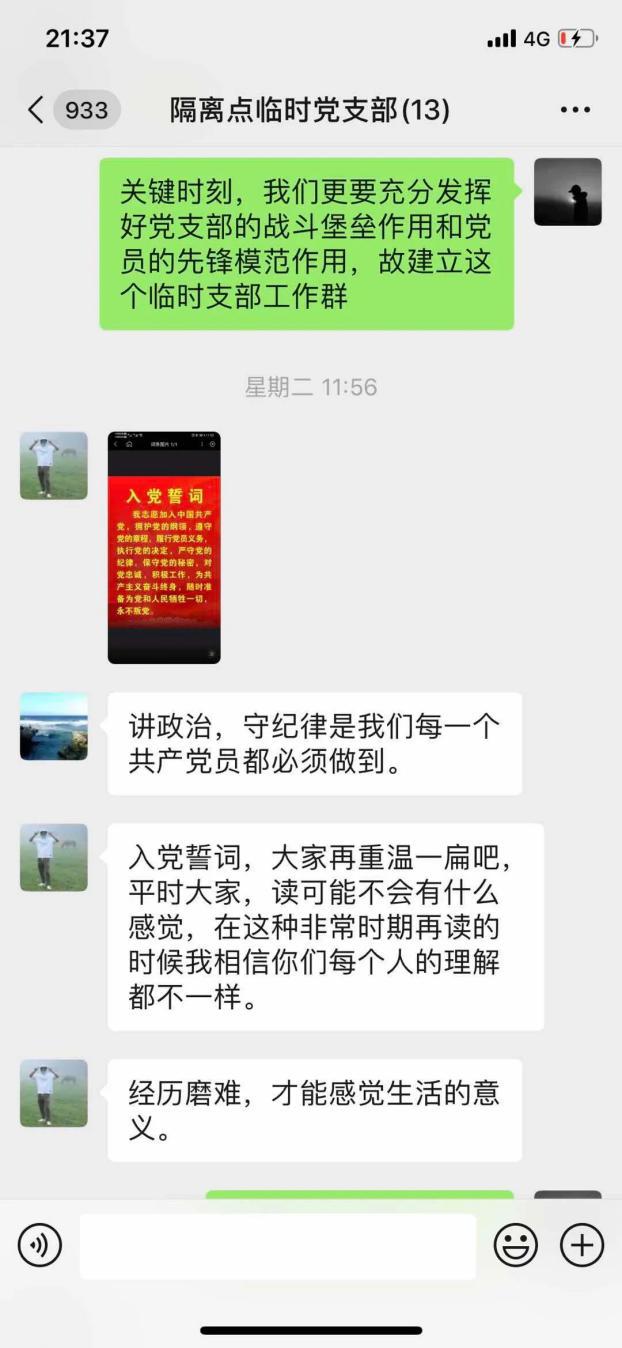
Task: Open the 入党誓词 image message
Action: pos(164,547)
